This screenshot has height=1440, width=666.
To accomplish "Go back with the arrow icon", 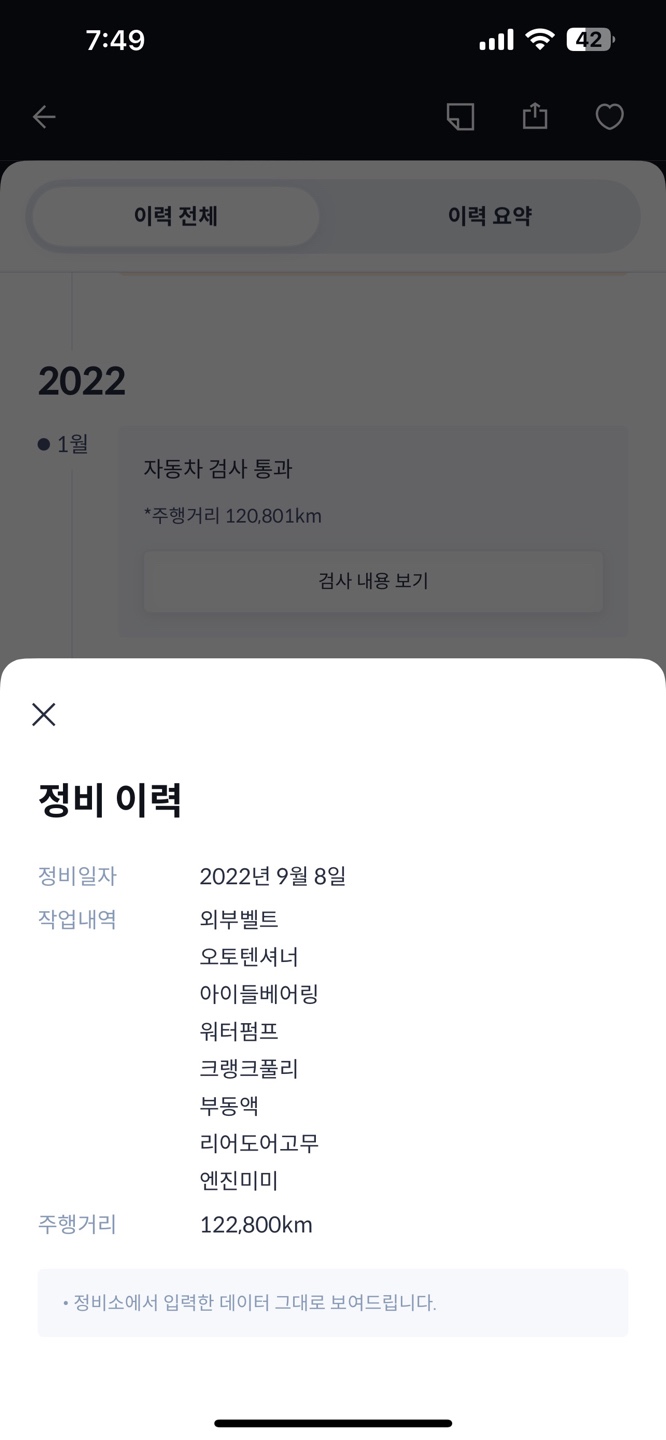I will click(x=44, y=117).
